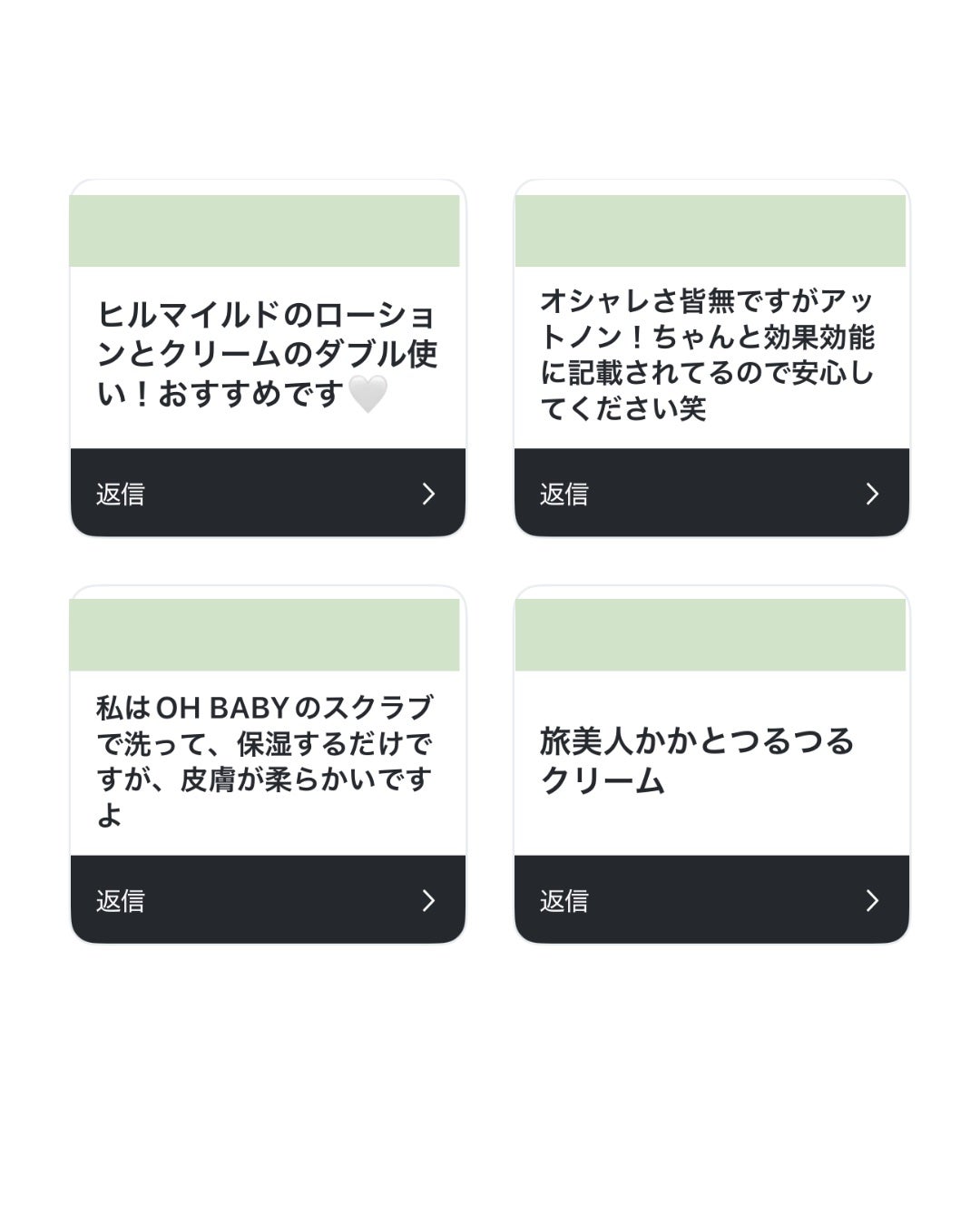Click the chevron on the ヒルマイルド reply card
The width and height of the screenshot is (980, 1225).
click(x=427, y=493)
